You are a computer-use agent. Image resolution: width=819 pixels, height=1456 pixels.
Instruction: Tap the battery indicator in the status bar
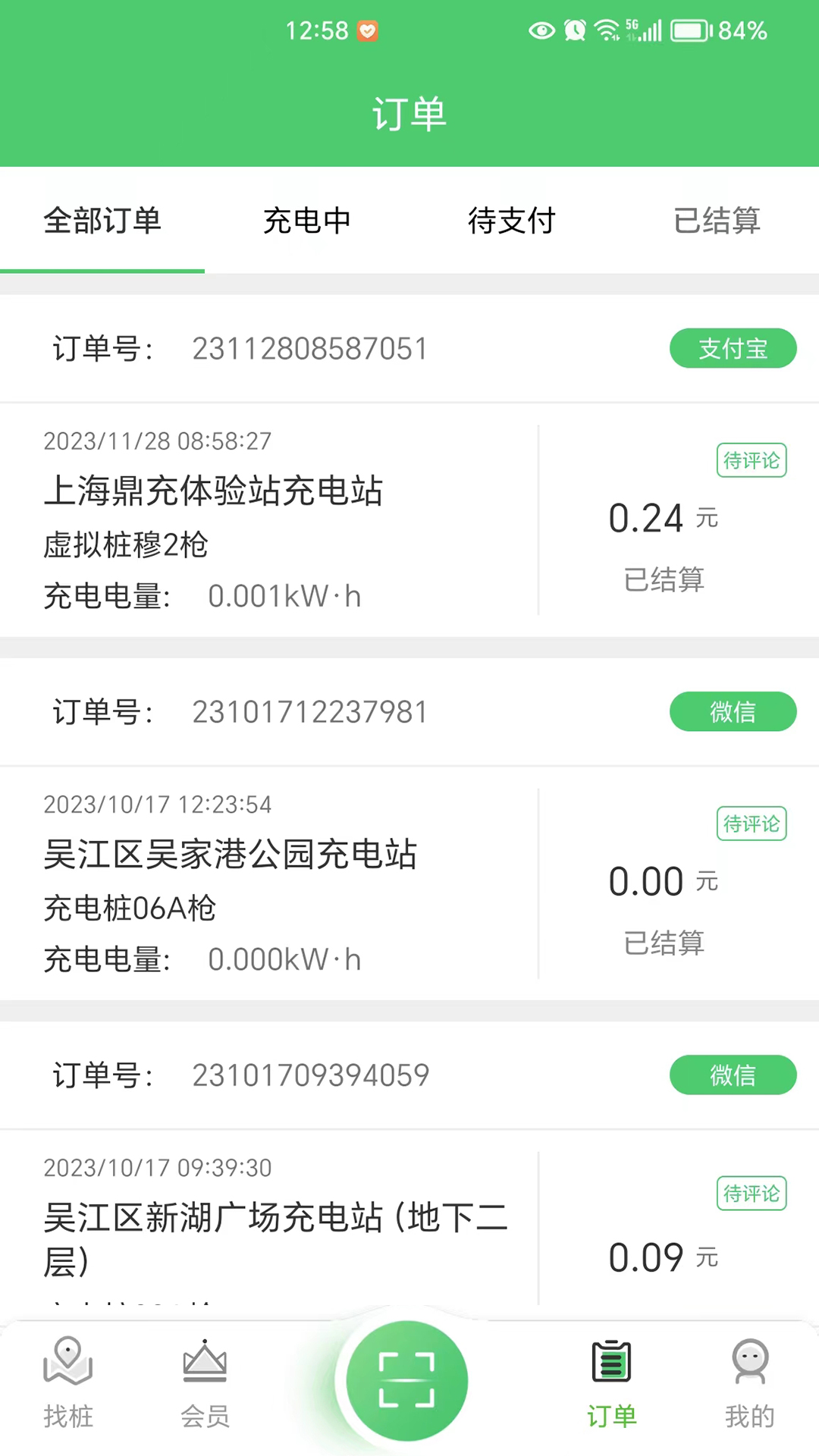(690, 30)
